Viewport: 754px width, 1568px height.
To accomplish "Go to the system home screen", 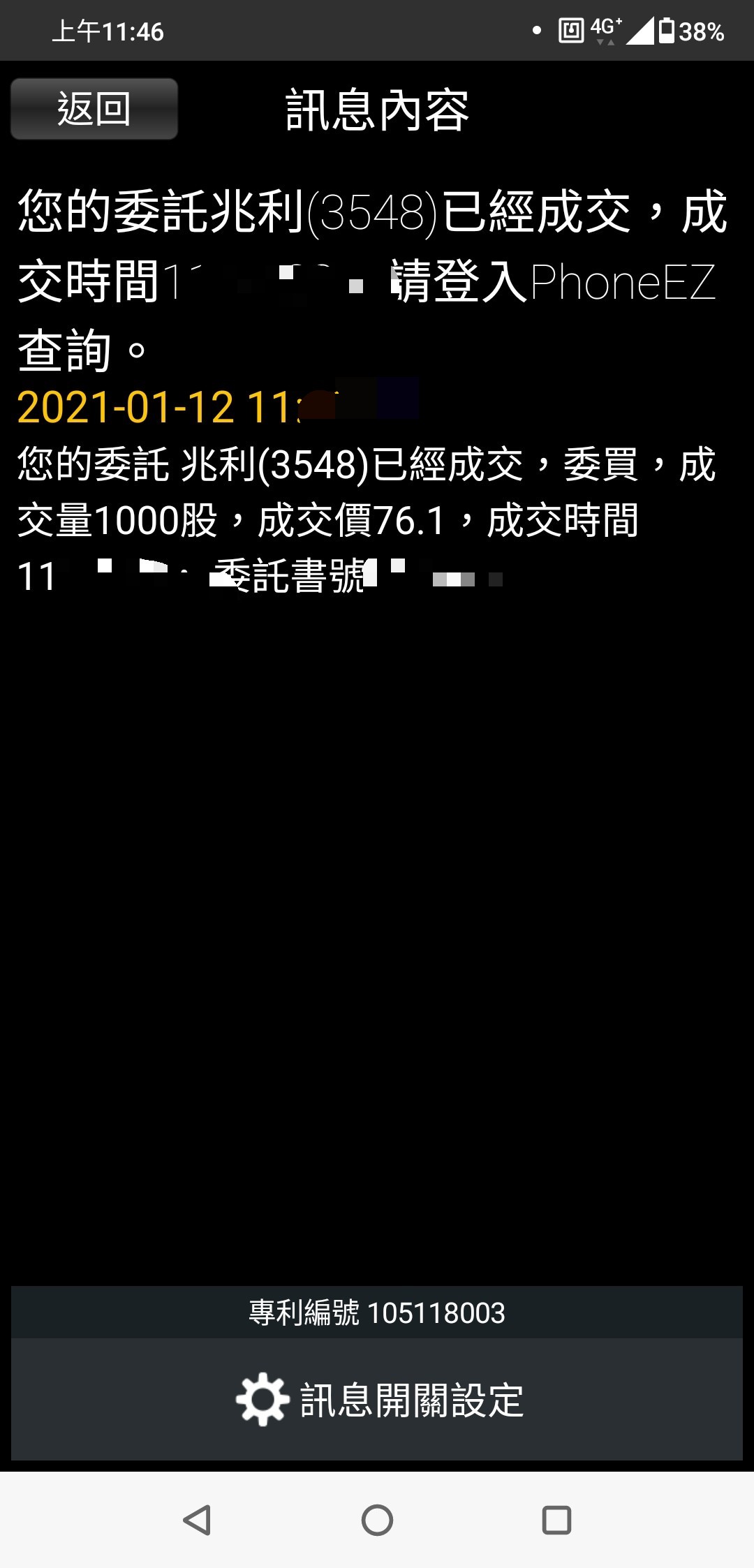I will [377, 1520].
